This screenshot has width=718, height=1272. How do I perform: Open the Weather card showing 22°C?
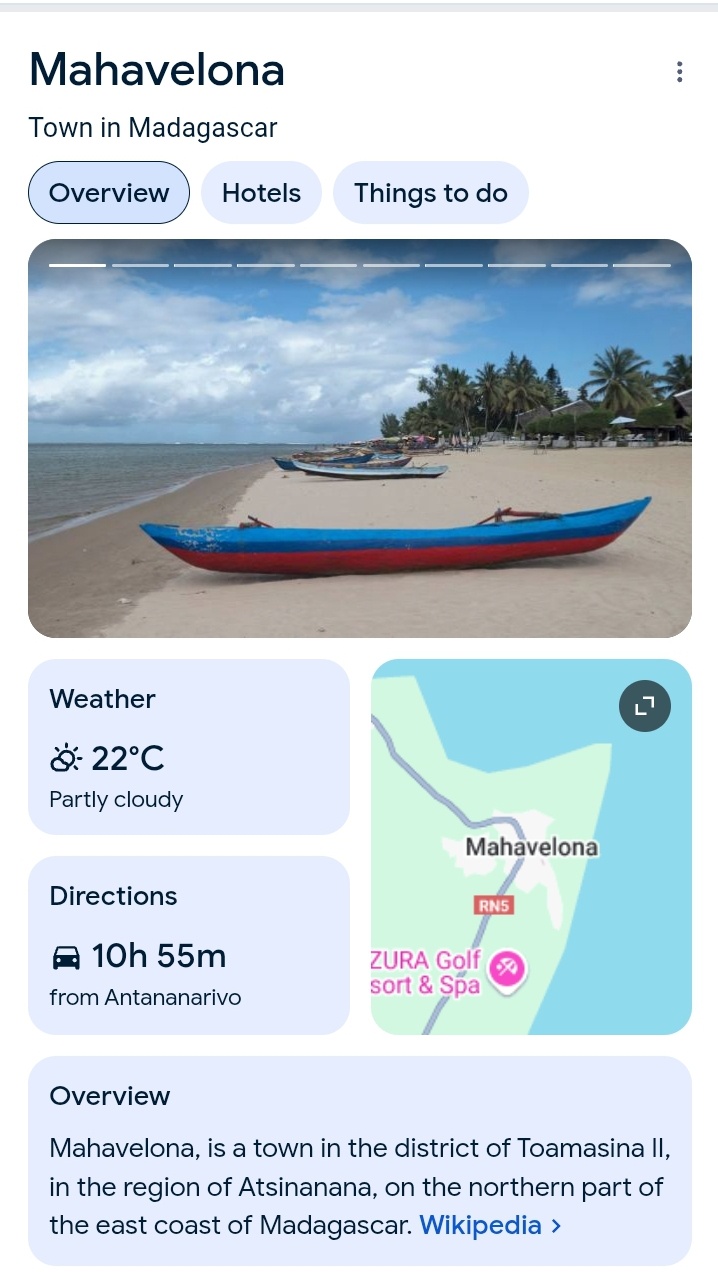pyautogui.click(x=188, y=747)
